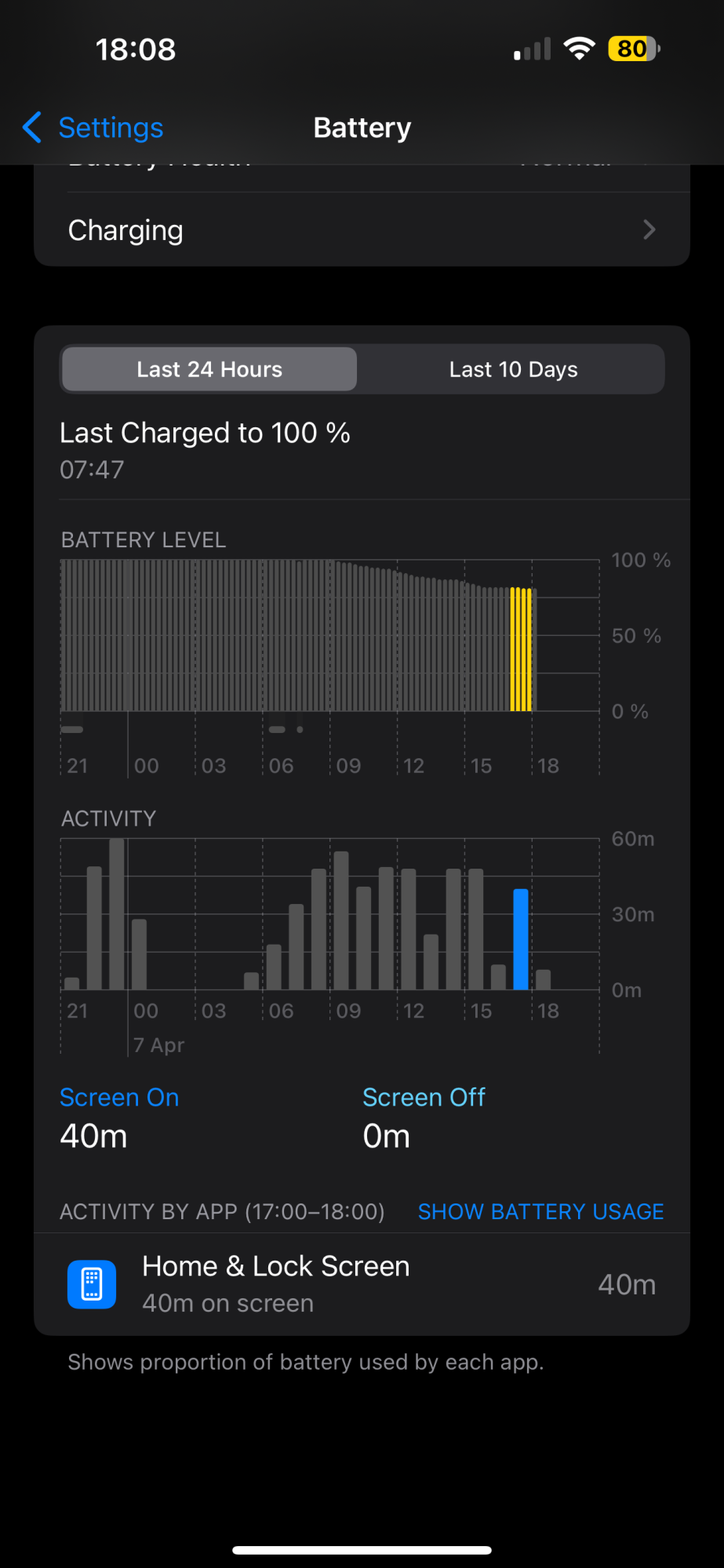Select the highlighted blue activity bar

(521, 939)
